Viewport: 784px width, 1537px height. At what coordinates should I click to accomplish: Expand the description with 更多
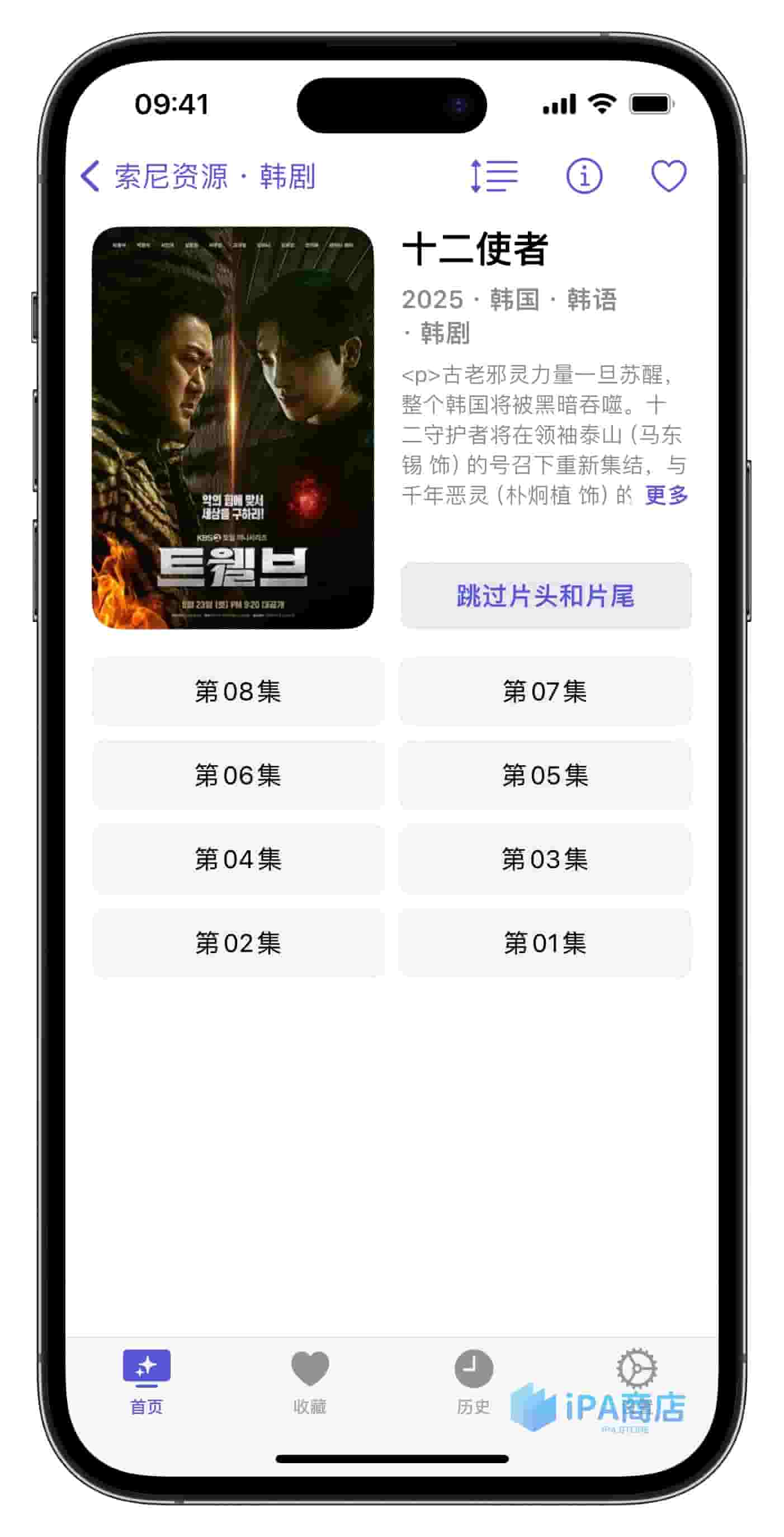[x=667, y=494]
